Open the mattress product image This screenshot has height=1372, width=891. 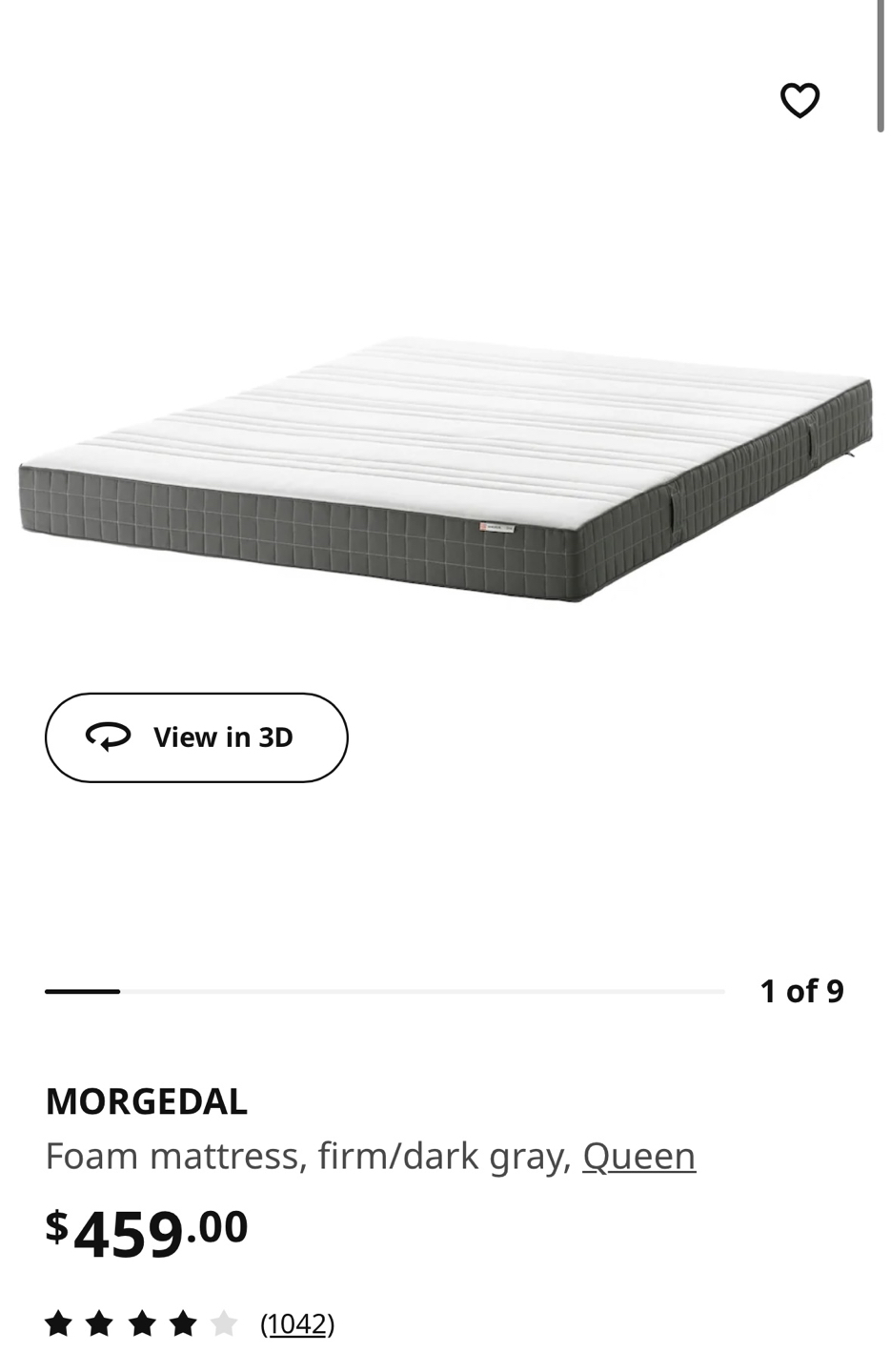[x=445, y=469]
